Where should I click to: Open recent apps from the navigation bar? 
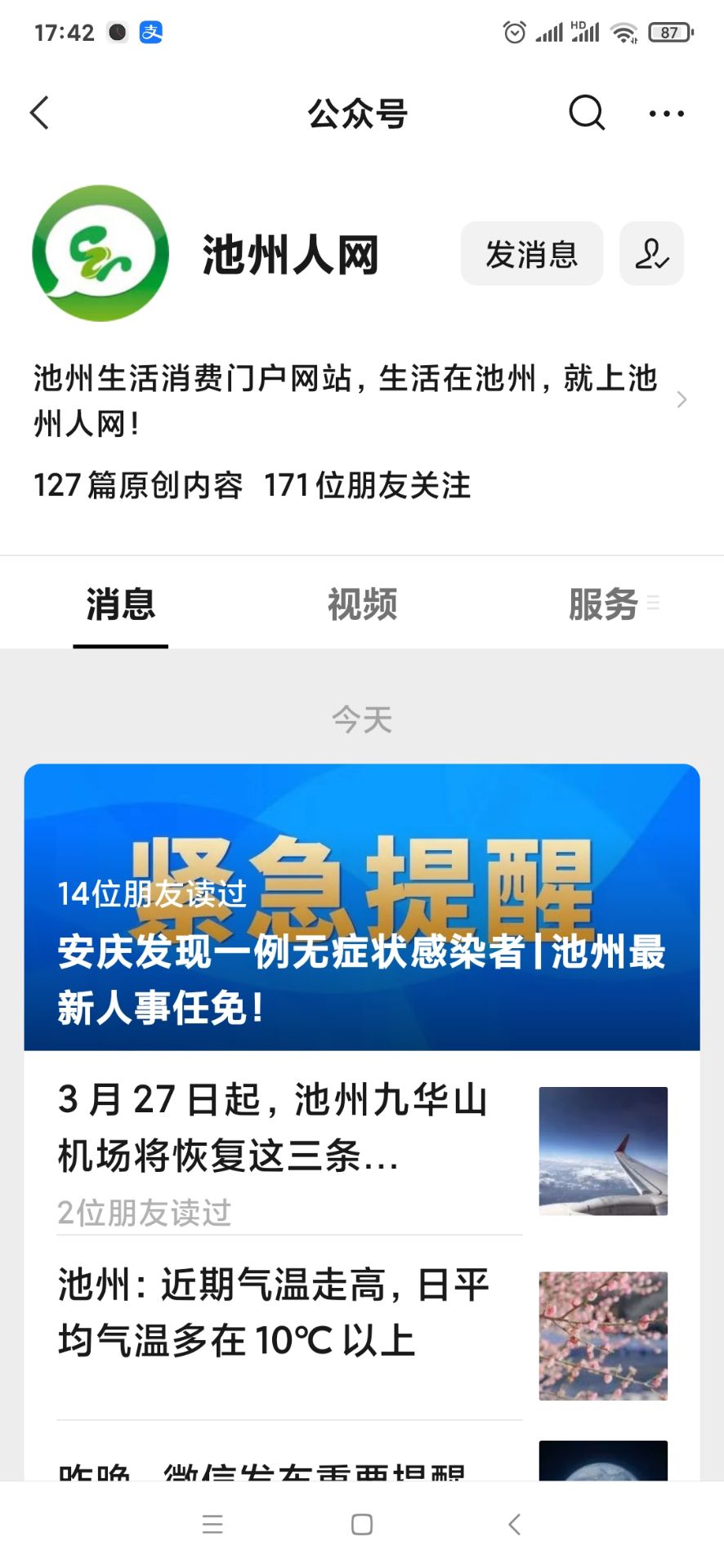[x=212, y=1524]
